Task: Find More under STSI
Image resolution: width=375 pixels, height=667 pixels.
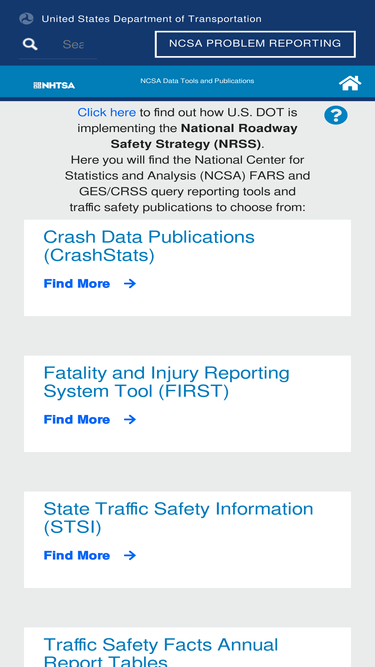Action: pyautogui.click(x=90, y=556)
